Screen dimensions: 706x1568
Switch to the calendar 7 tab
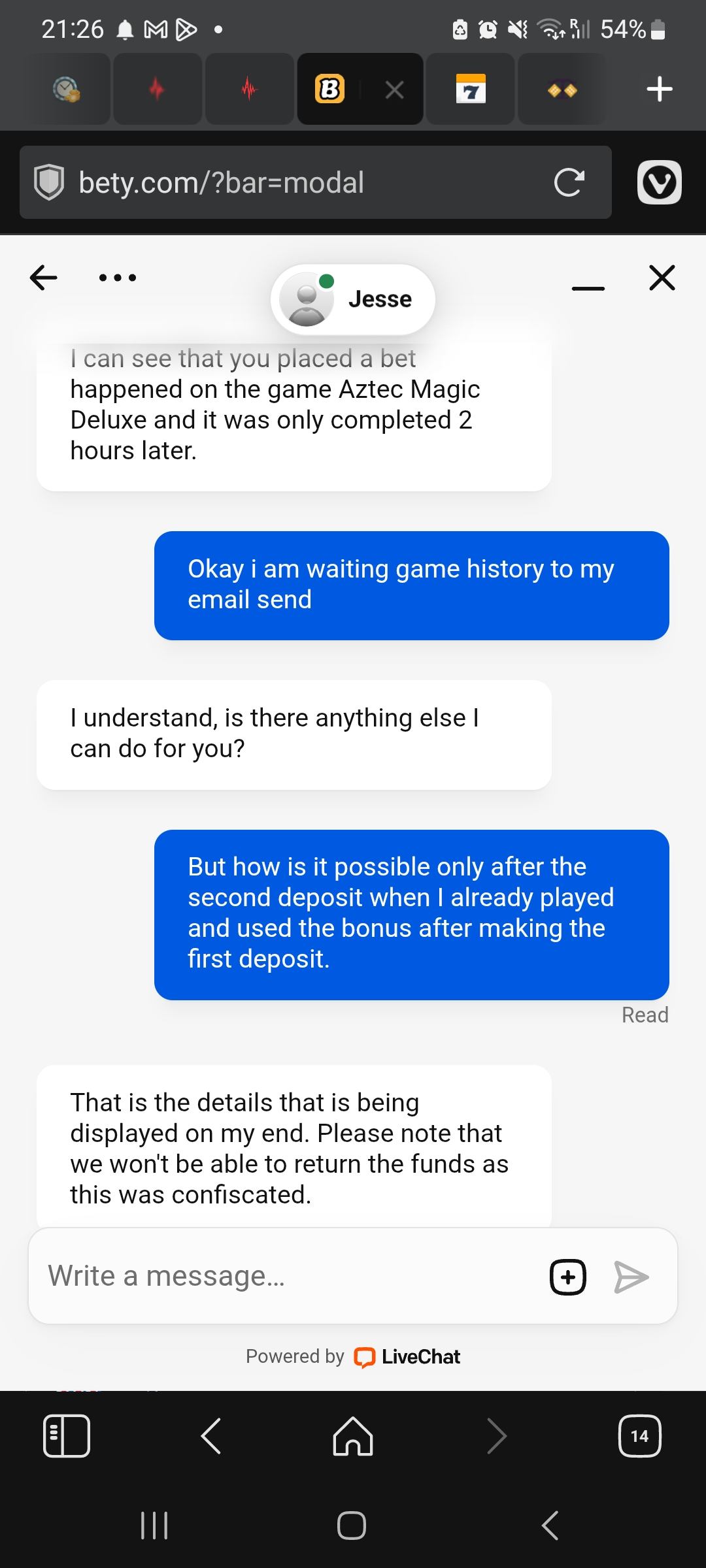(471, 89)
